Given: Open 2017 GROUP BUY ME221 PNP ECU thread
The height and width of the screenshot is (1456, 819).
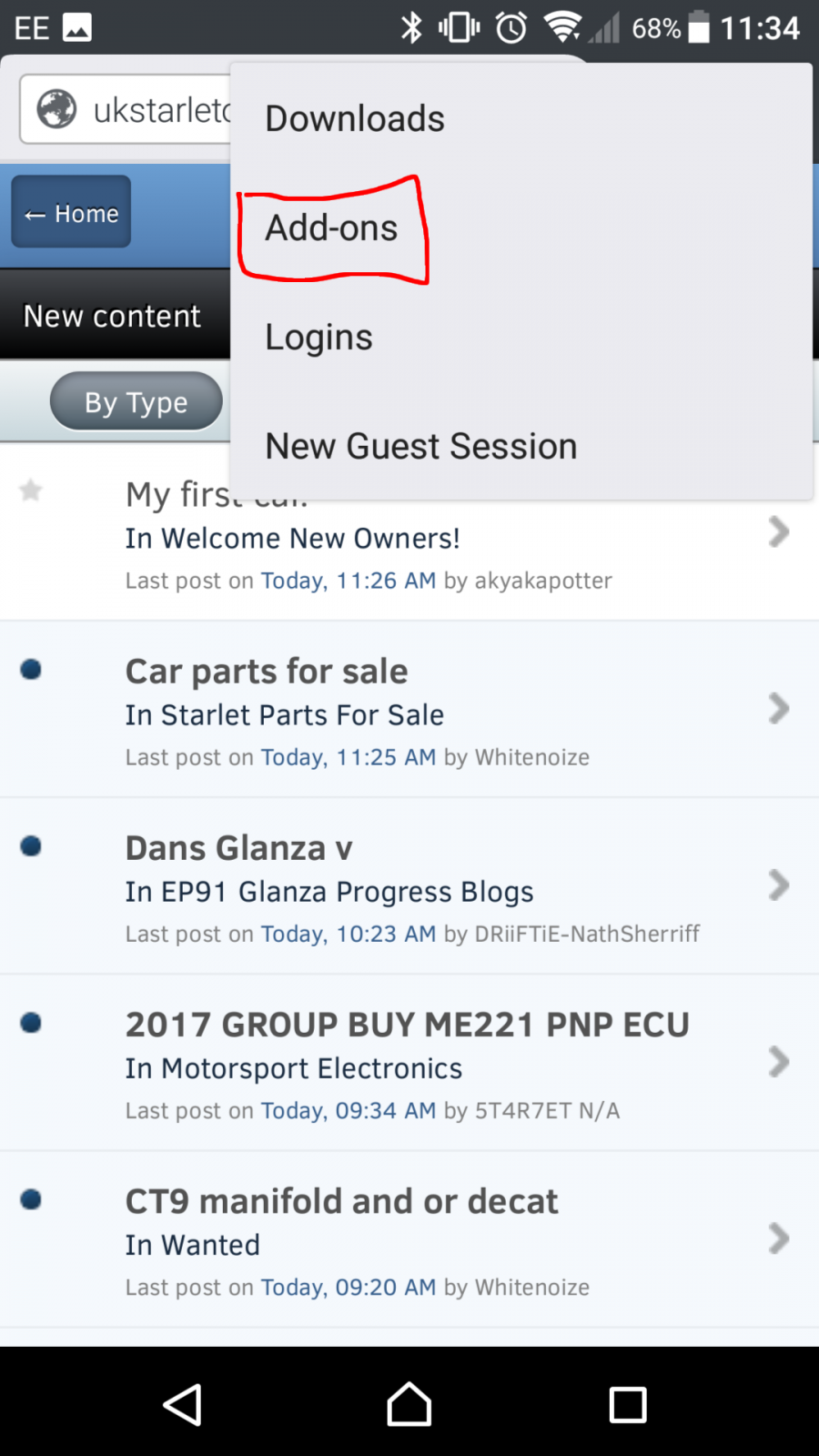Looking at the screenshot, I should (x=409, y=1063).
